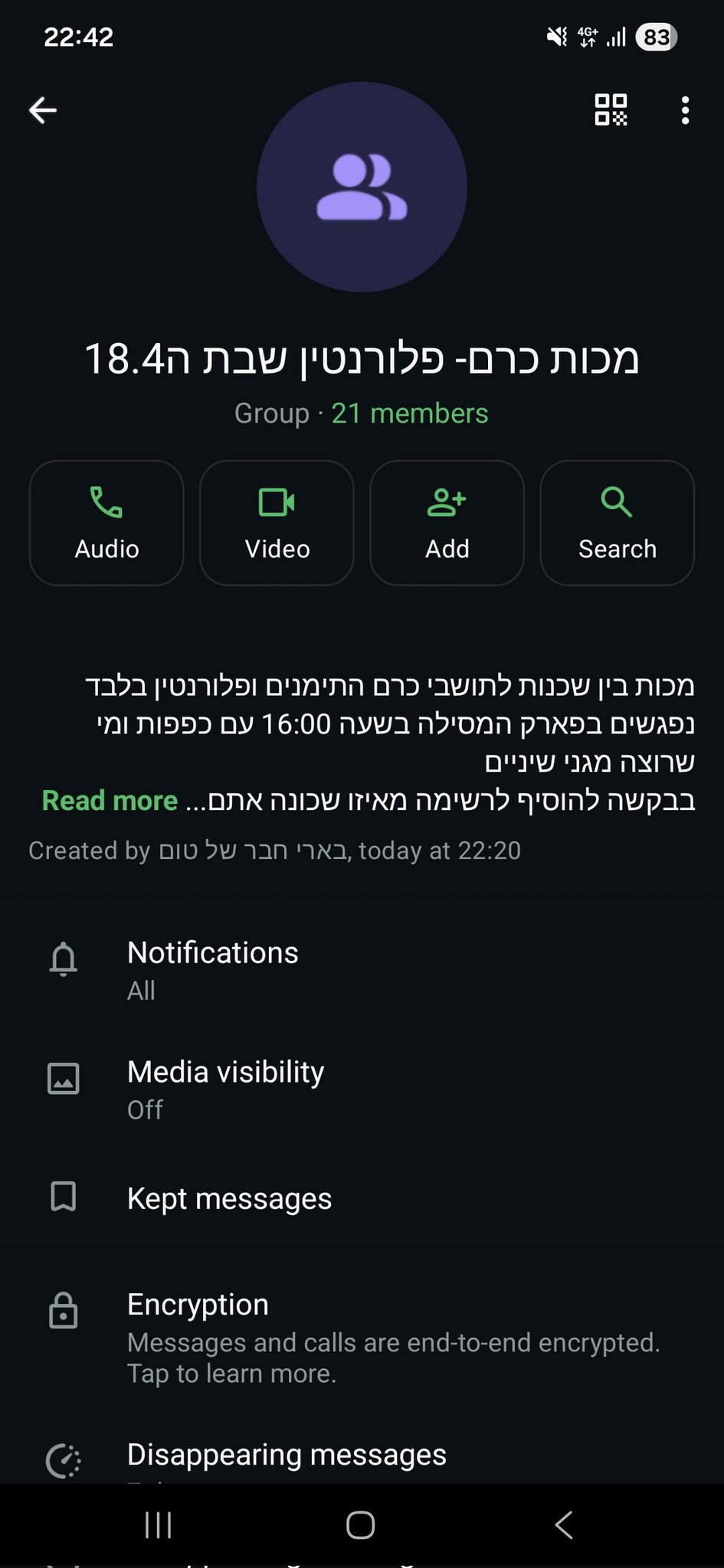Viewport: 724px width, 1568px height.
Task: Start a group Video call
Action: pos(277,523)
